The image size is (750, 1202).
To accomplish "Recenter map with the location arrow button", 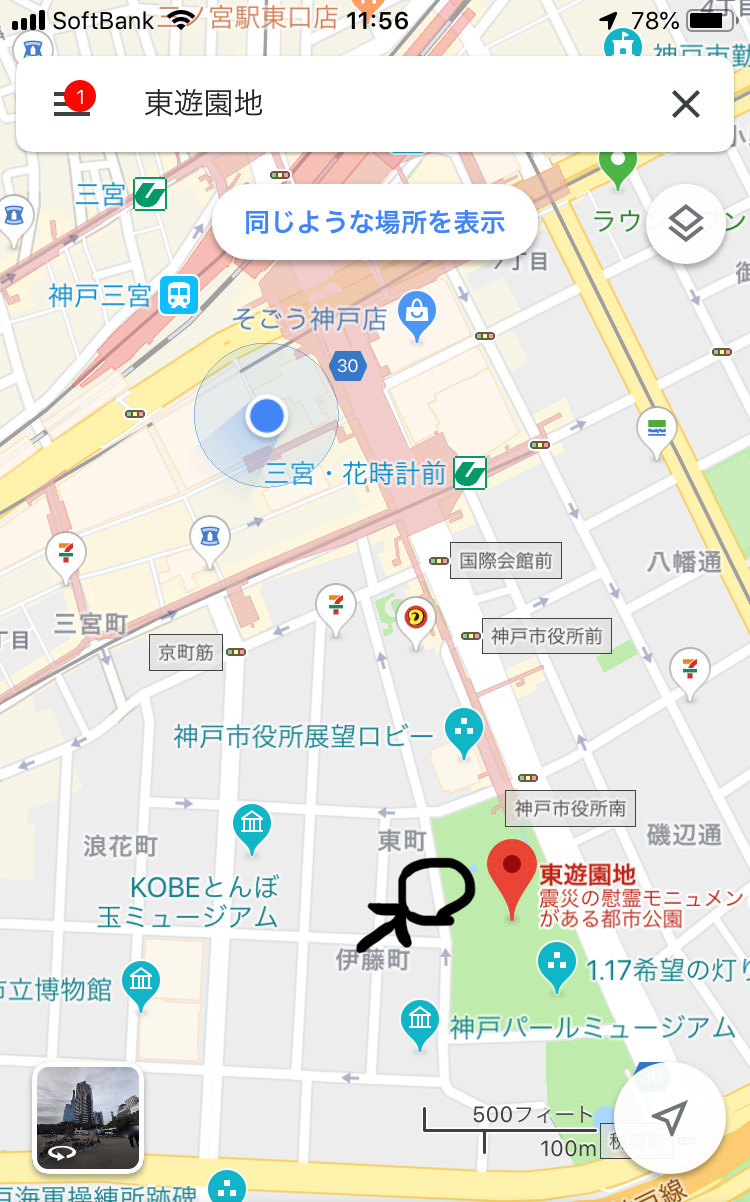I will 670,1117.
